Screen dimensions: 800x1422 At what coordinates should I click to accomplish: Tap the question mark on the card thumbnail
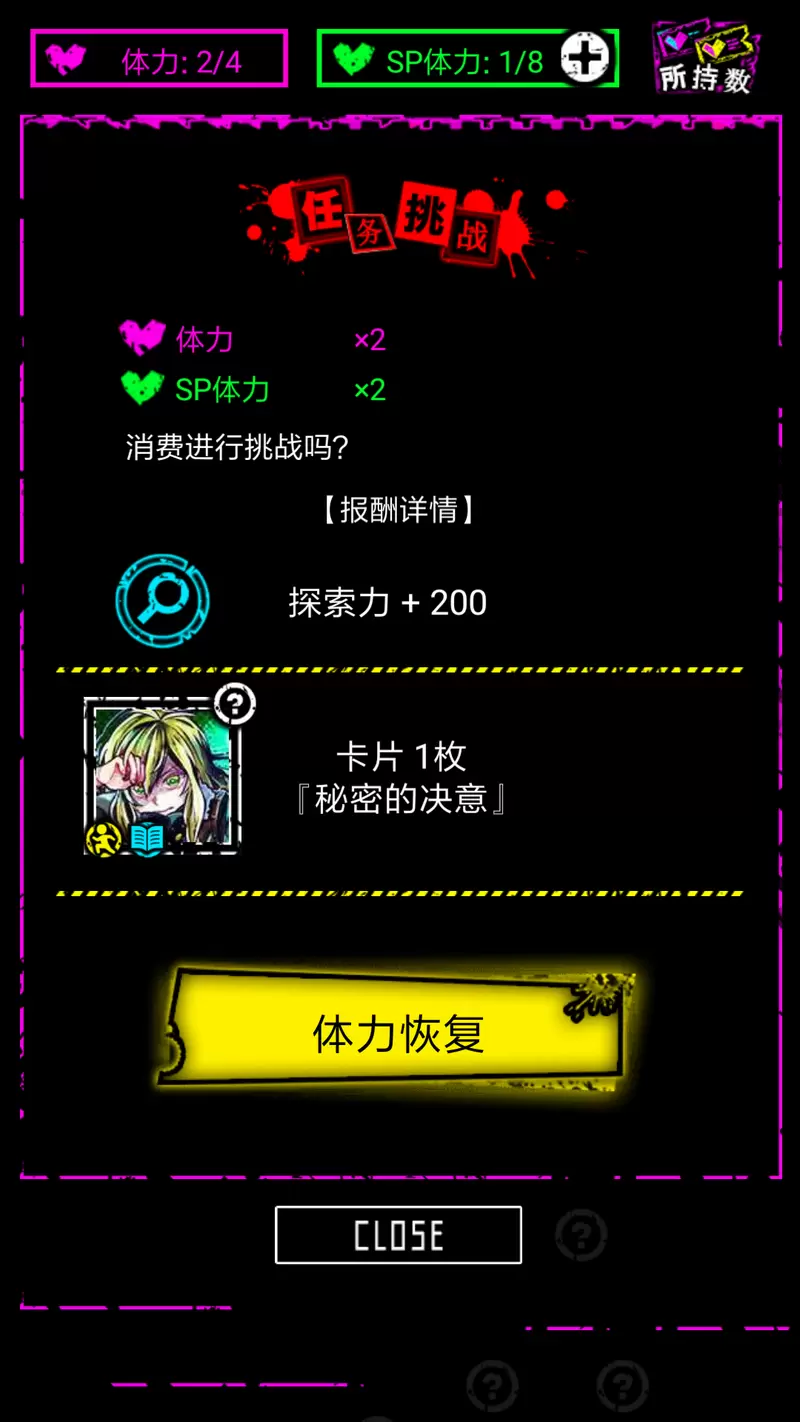tap(235, 704)
